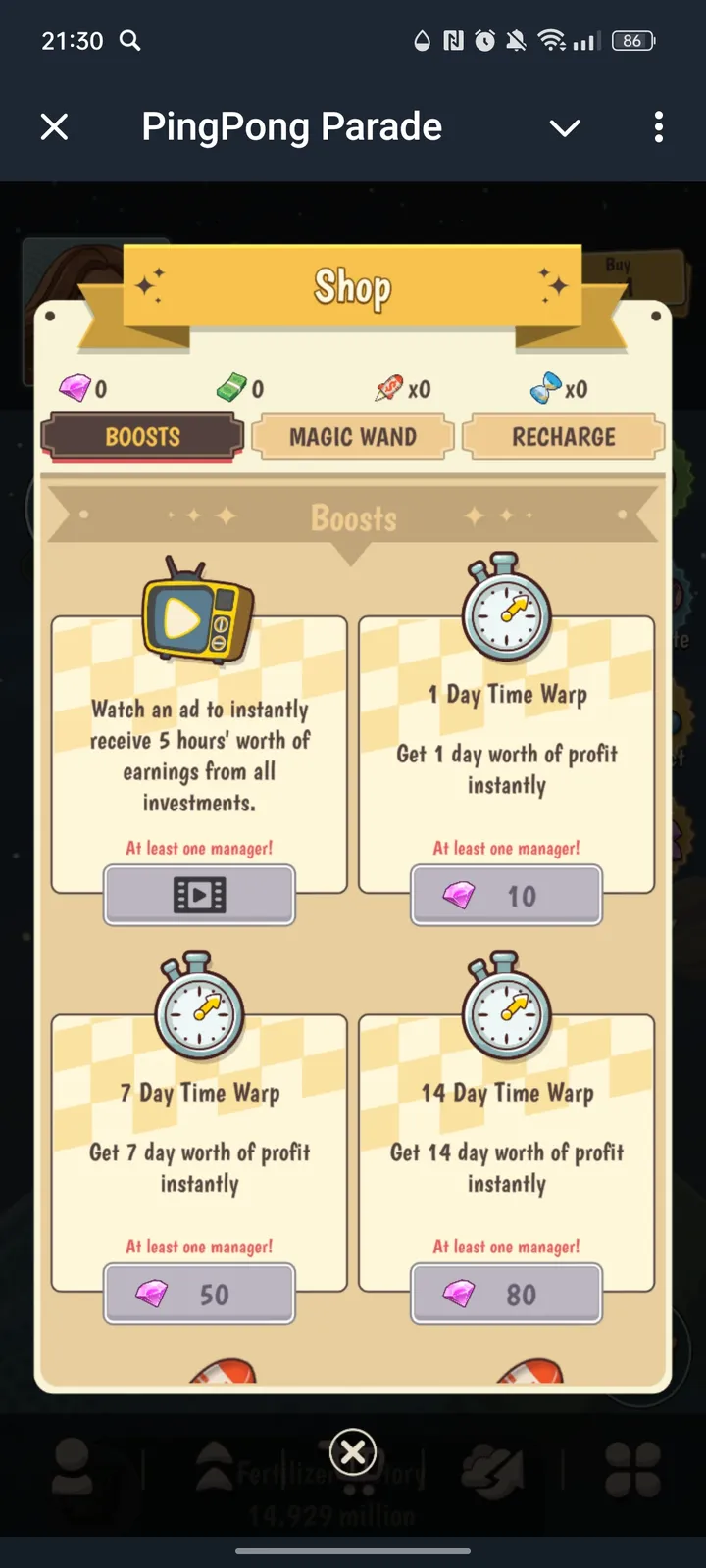Screen dimensions: 706x1568
Task: Select the Boosts tab
Action: coord(142,437)
